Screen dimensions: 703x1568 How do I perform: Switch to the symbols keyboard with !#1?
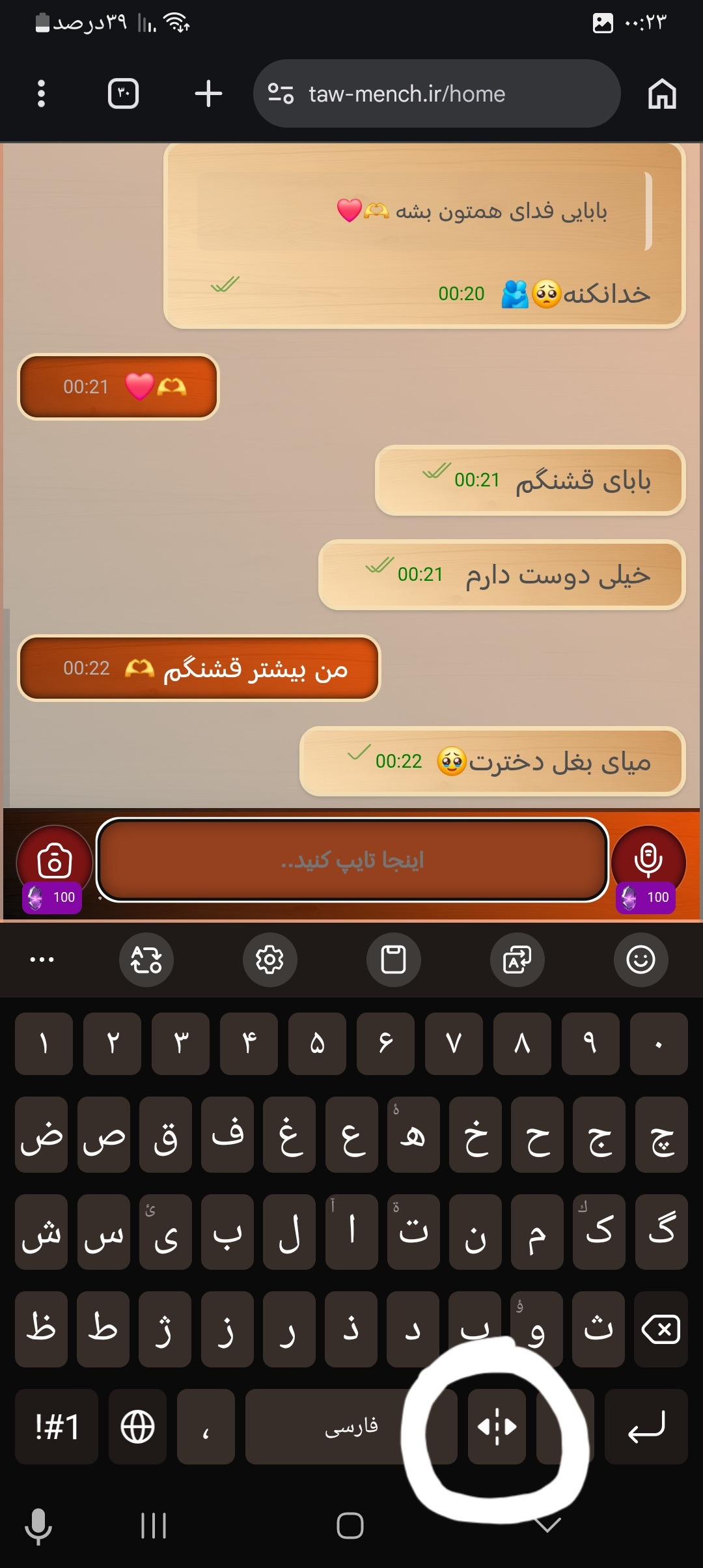57,1427
